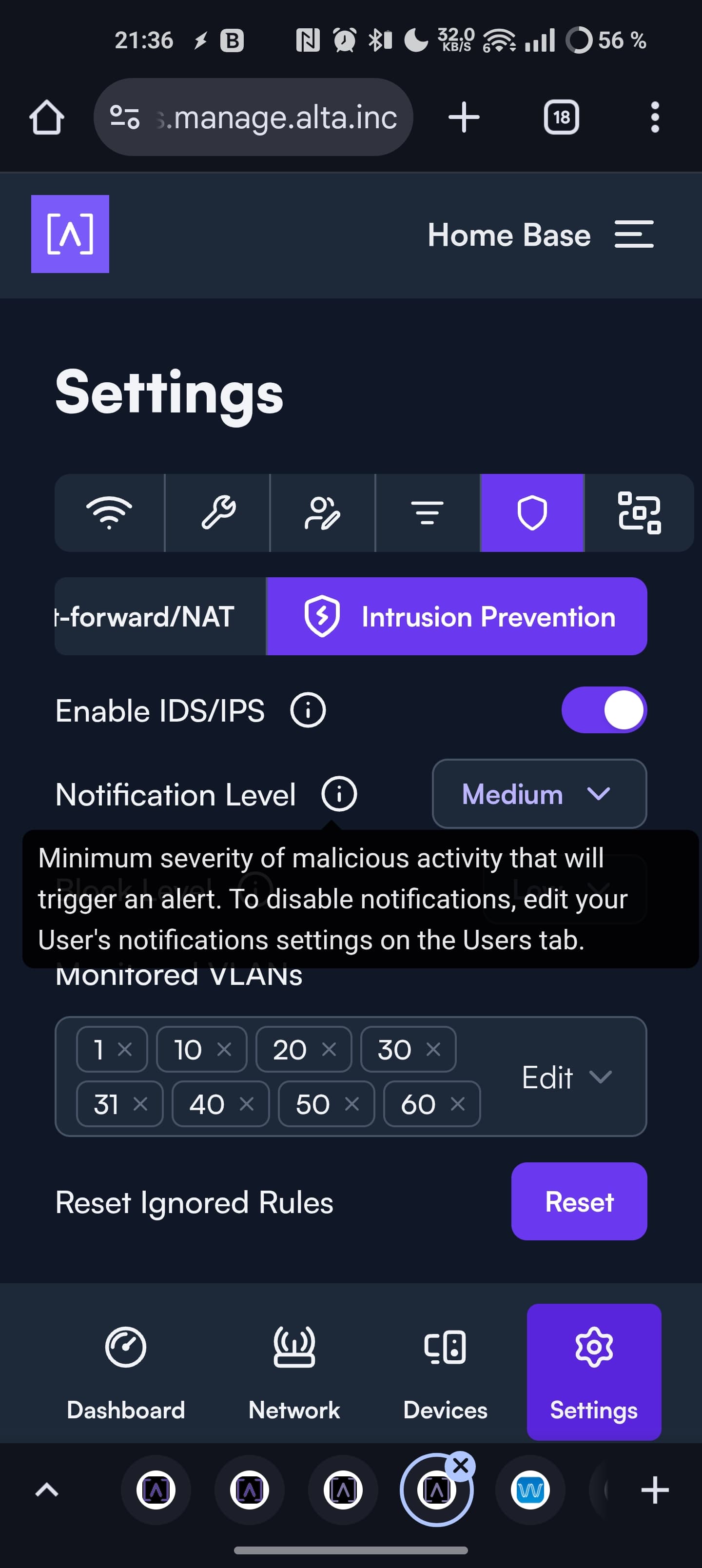Open the wrench system settings tab

click(x=217, y=512)
